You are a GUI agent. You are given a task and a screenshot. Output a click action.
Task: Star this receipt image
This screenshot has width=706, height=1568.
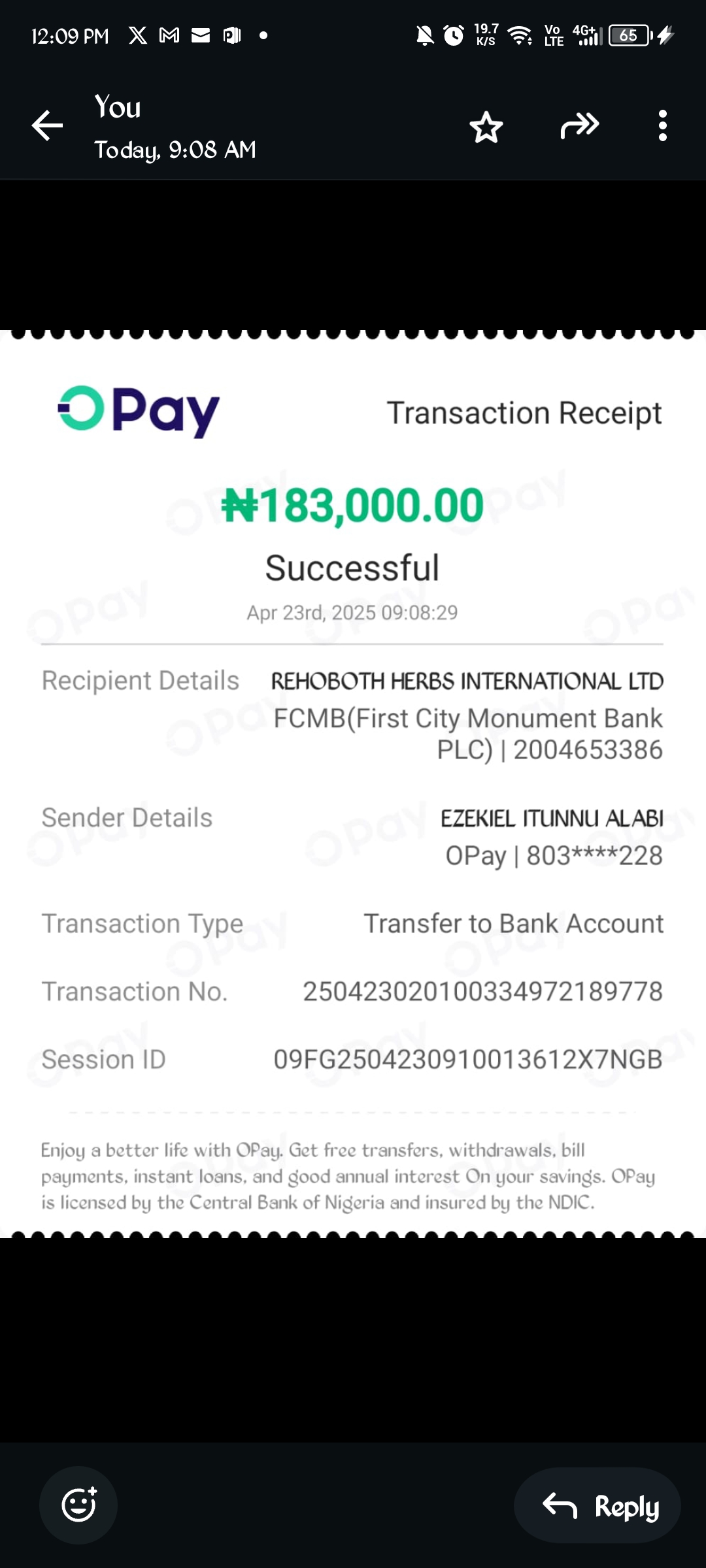tap(486, 127)
